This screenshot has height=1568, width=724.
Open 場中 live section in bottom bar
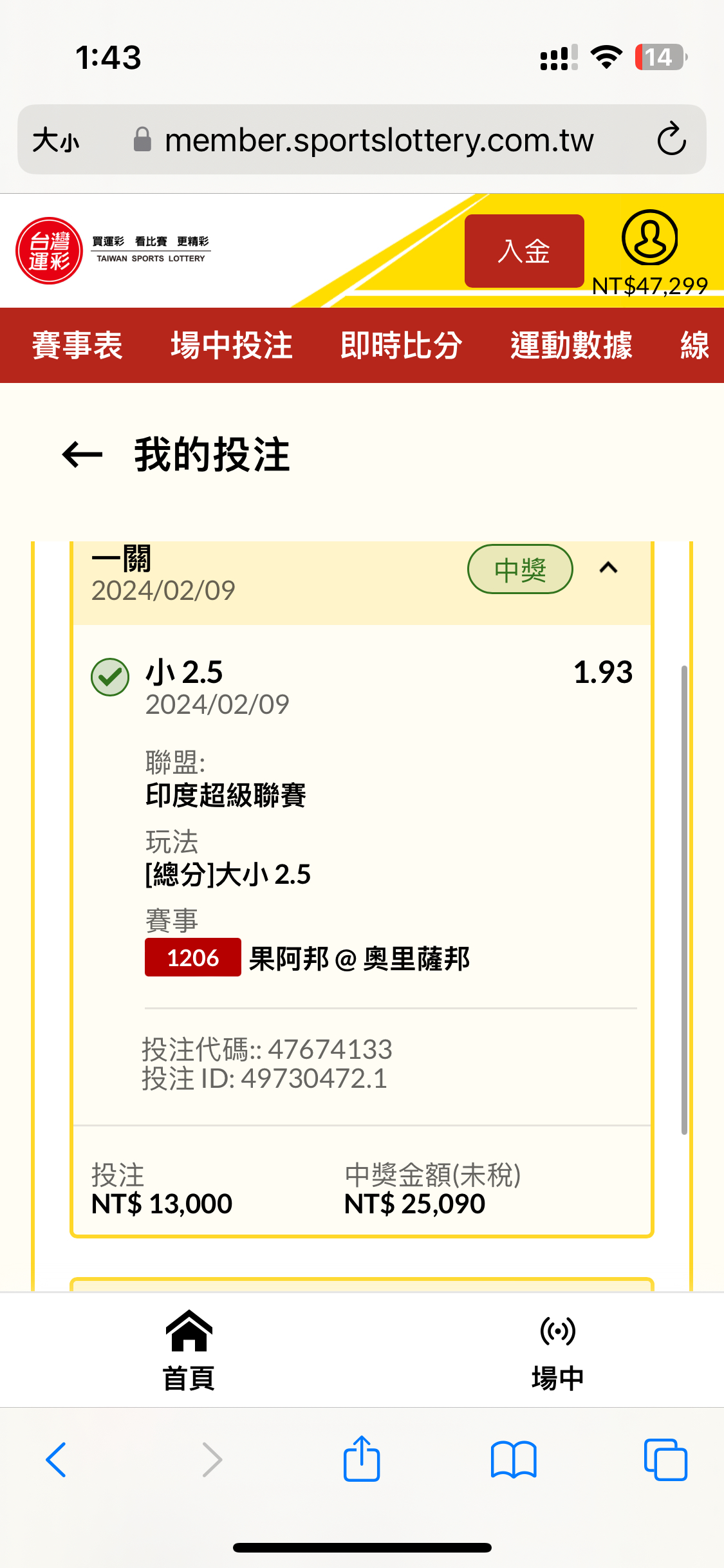[x=557, y=1350]
